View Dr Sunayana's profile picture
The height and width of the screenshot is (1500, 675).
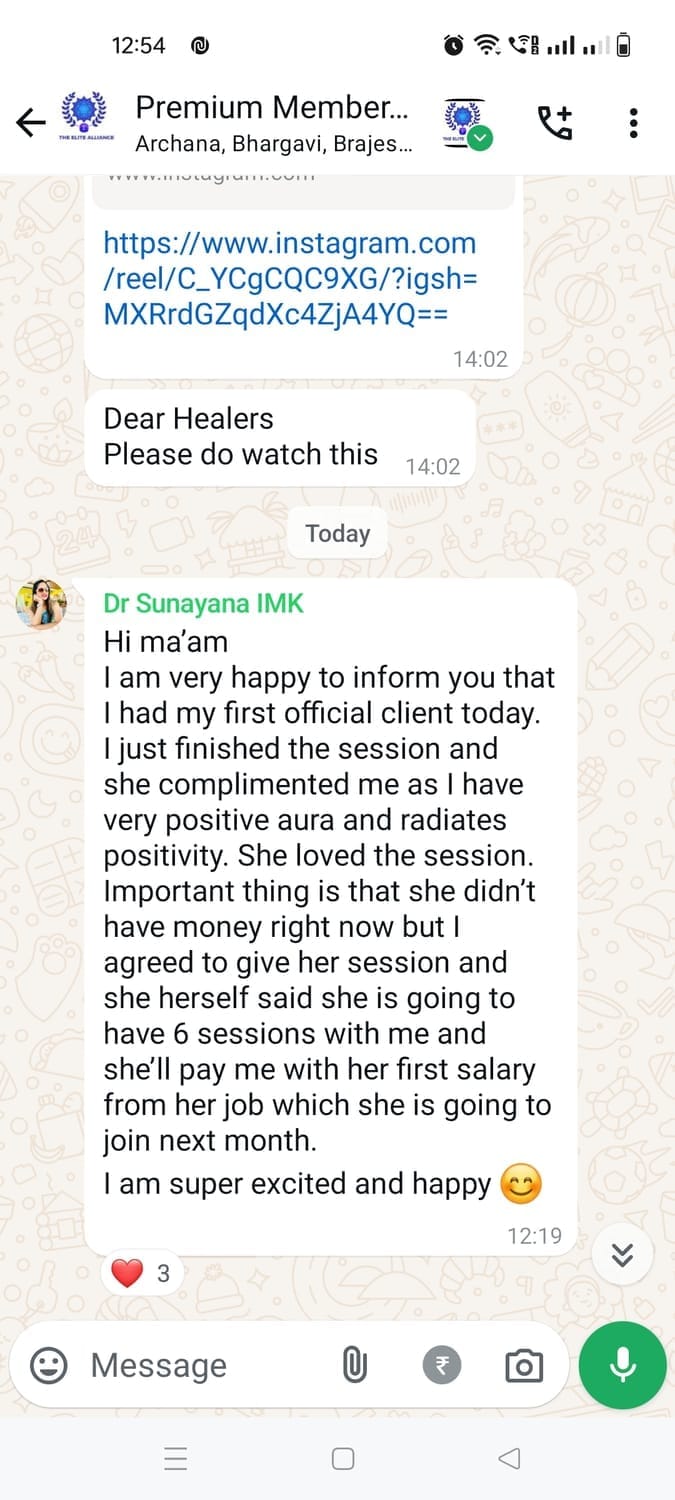pos(41,604)
